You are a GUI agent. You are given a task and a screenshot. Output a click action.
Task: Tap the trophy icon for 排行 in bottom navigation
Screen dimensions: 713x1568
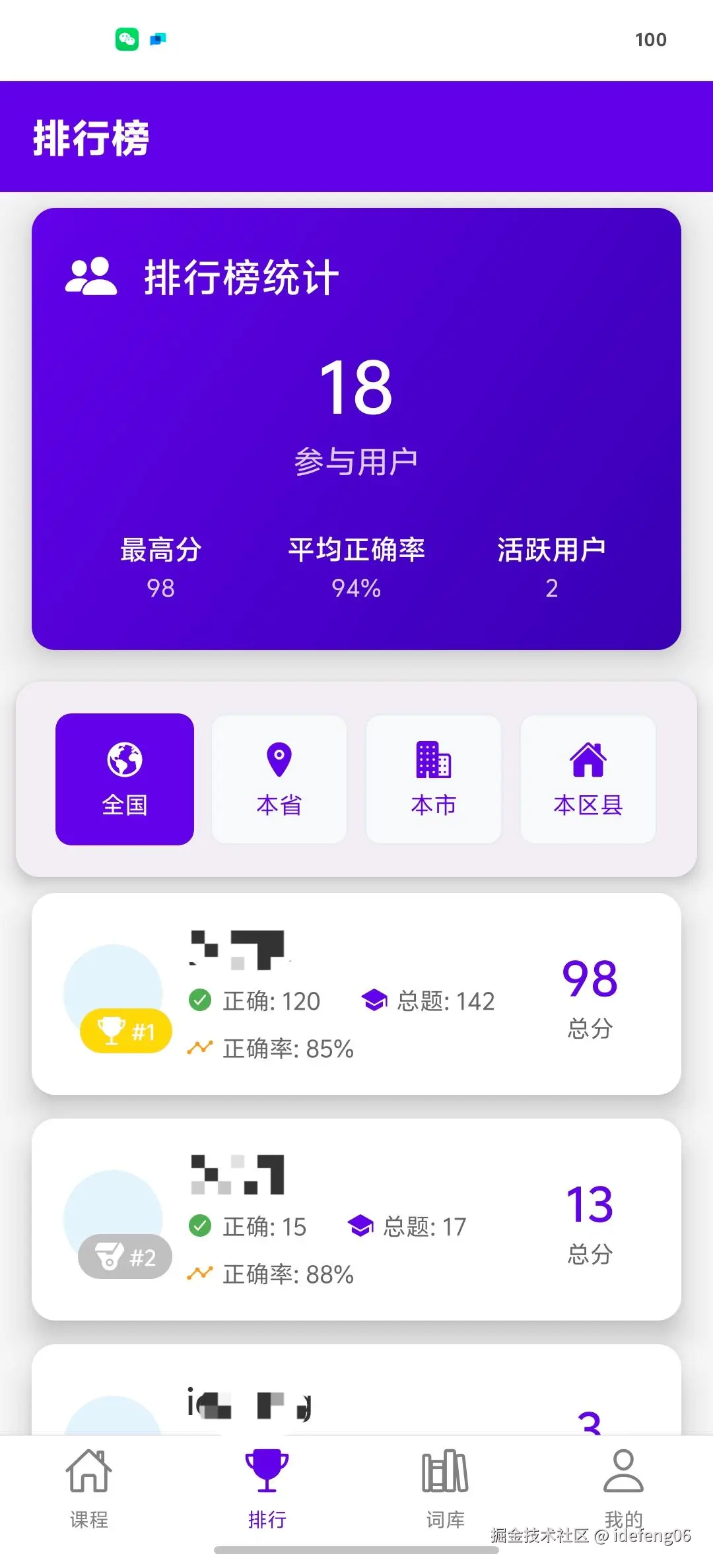pyautogui.click(x=267, y=1470)
